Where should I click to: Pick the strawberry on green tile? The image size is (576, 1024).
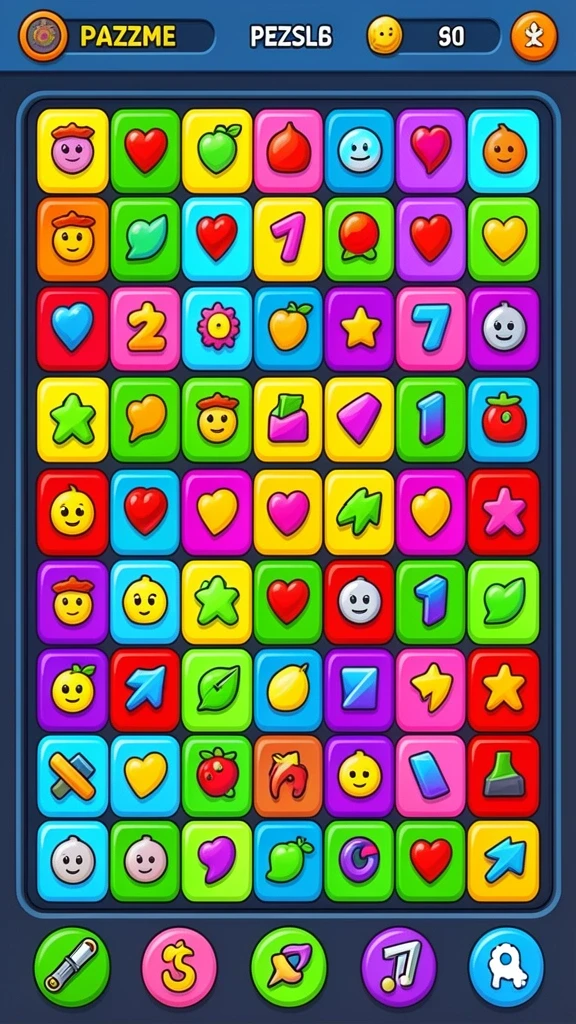pos(217,776)
